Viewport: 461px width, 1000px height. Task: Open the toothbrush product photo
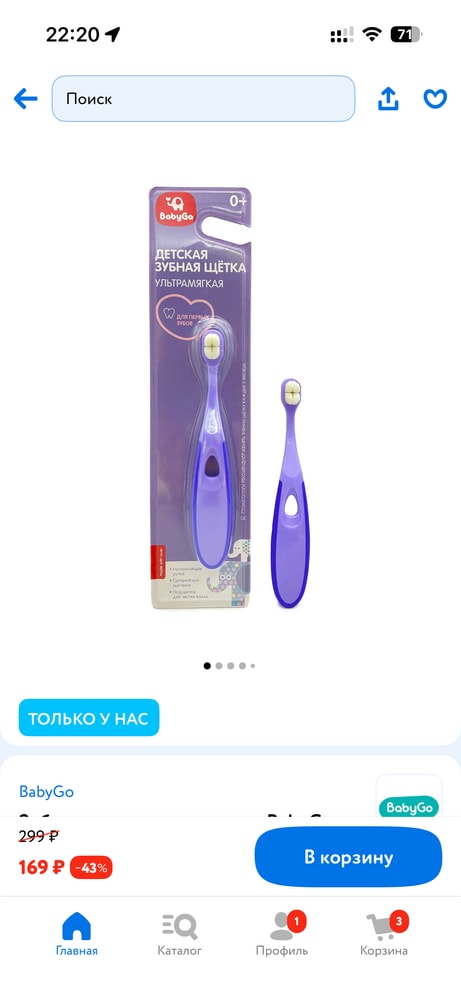[x=230, y=397]
